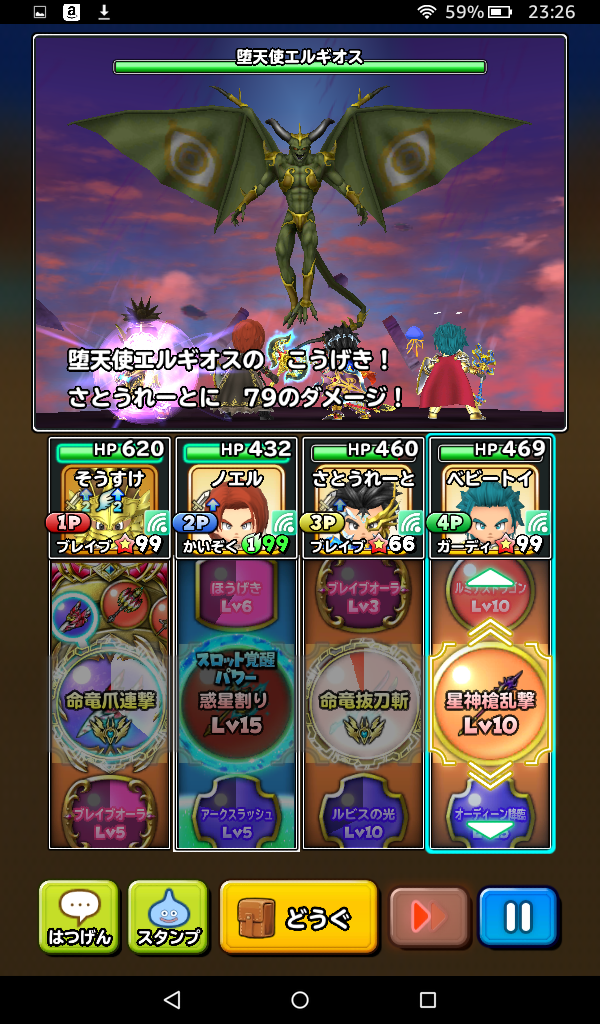
Task: Tap the はつげん speech button
Action: [x=79, y=916]
